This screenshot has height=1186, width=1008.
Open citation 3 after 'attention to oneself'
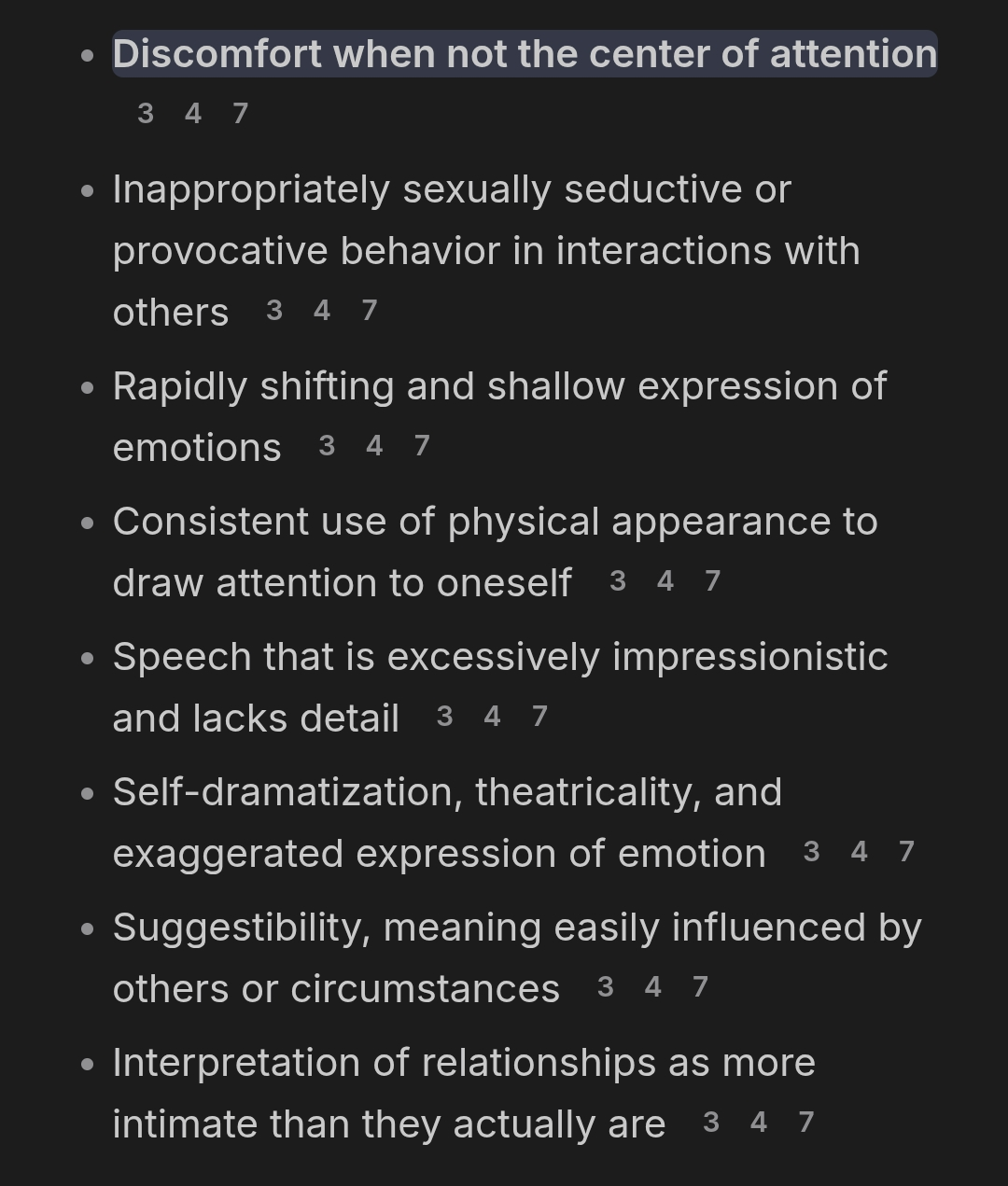[618, 581]
